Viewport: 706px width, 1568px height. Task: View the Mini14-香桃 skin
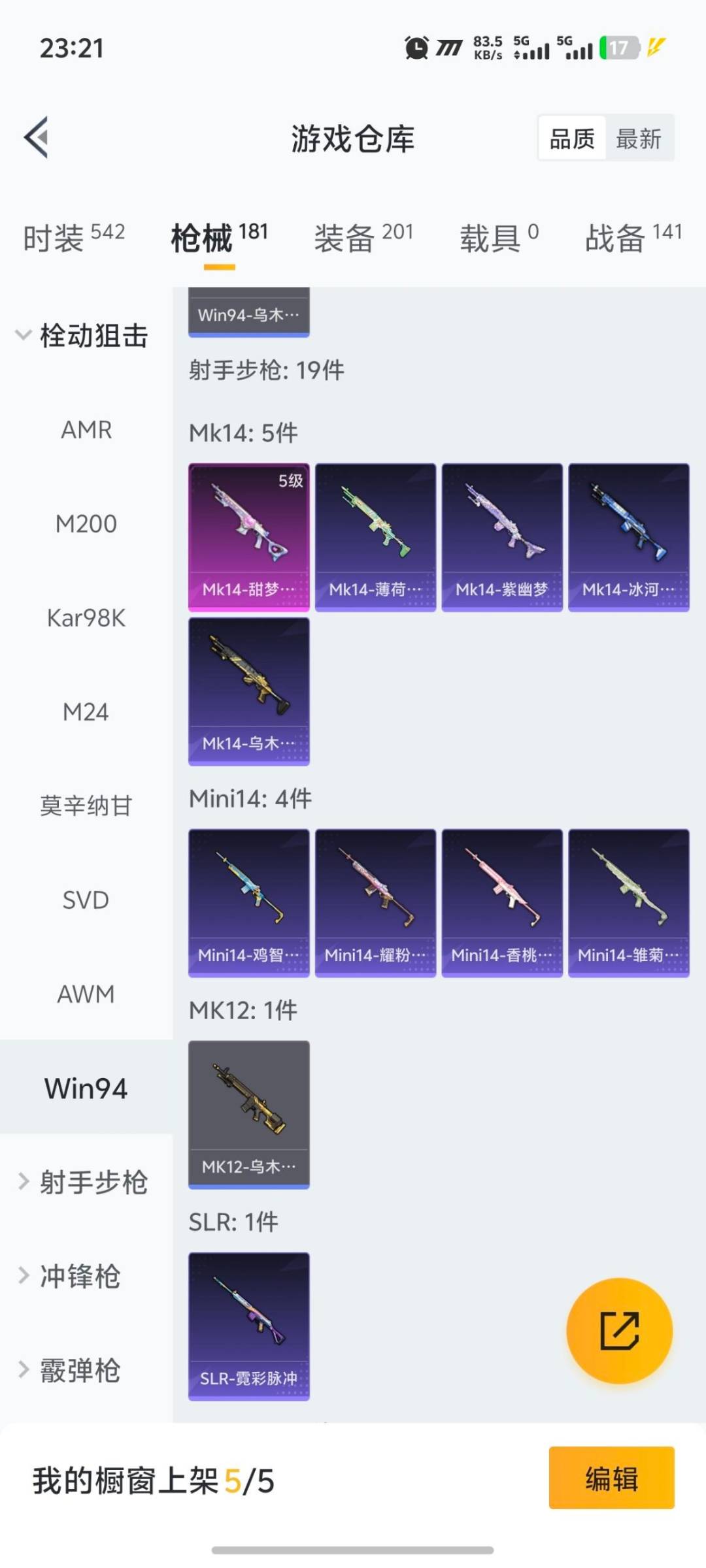(501, 903)
